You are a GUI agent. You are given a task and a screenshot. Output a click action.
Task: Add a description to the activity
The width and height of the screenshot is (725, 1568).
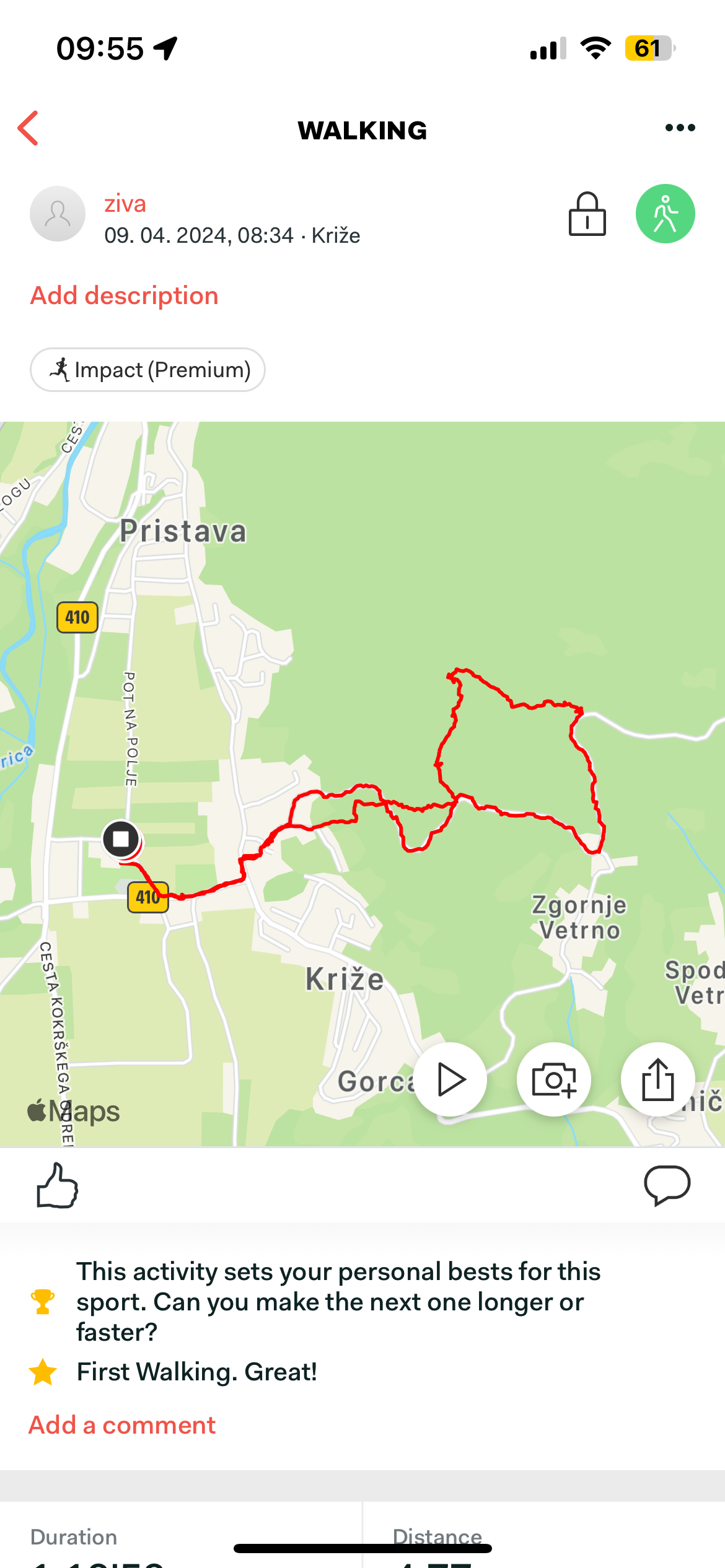coord(125,295)
